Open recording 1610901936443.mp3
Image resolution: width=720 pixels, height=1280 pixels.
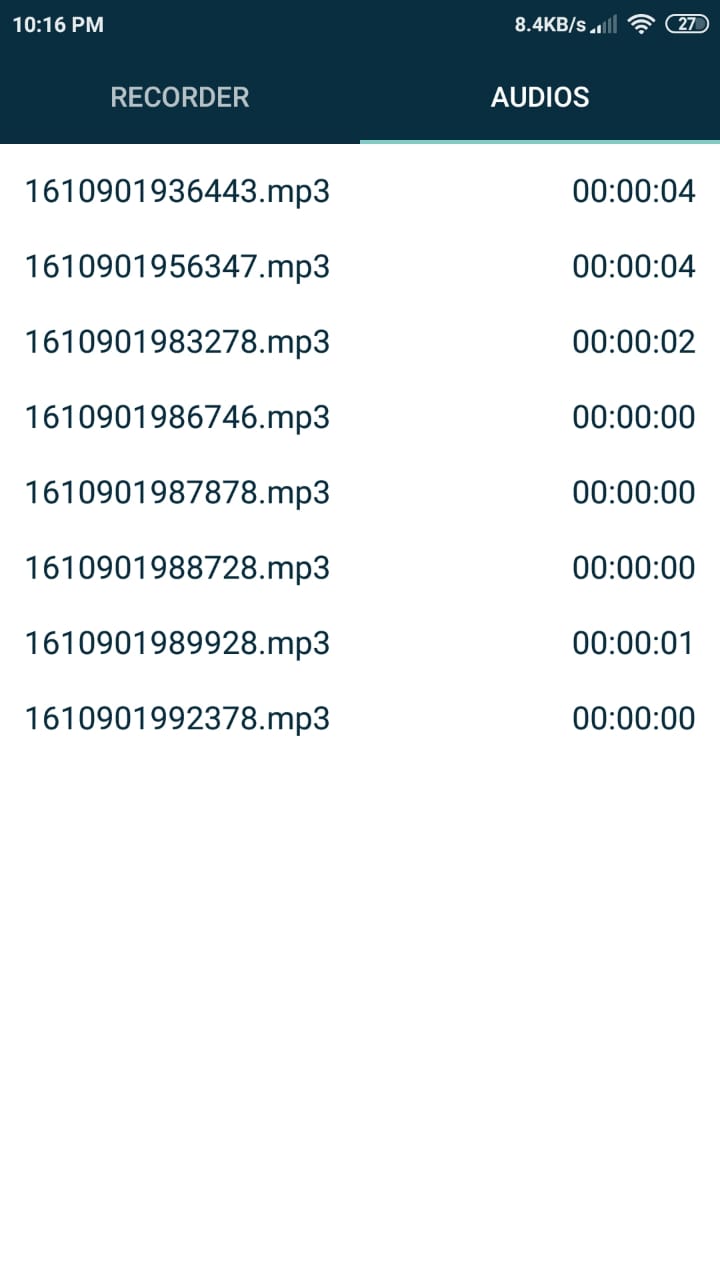coord(177,191)
